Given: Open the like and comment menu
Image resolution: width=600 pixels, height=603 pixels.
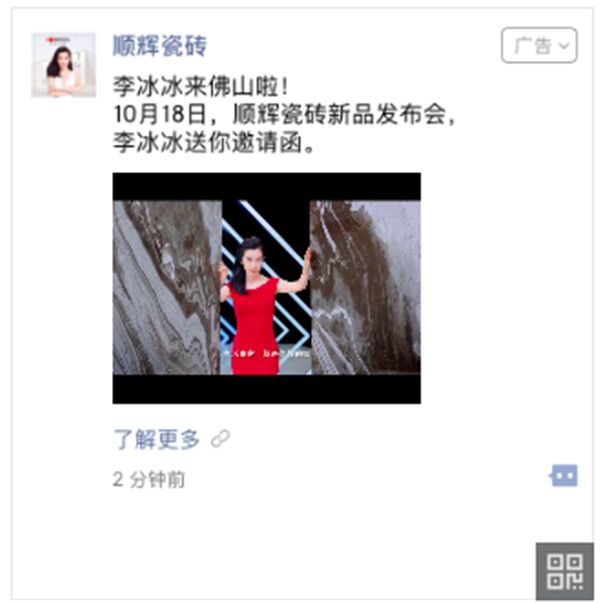Looking at the screenshot, I should coord(564,476).
